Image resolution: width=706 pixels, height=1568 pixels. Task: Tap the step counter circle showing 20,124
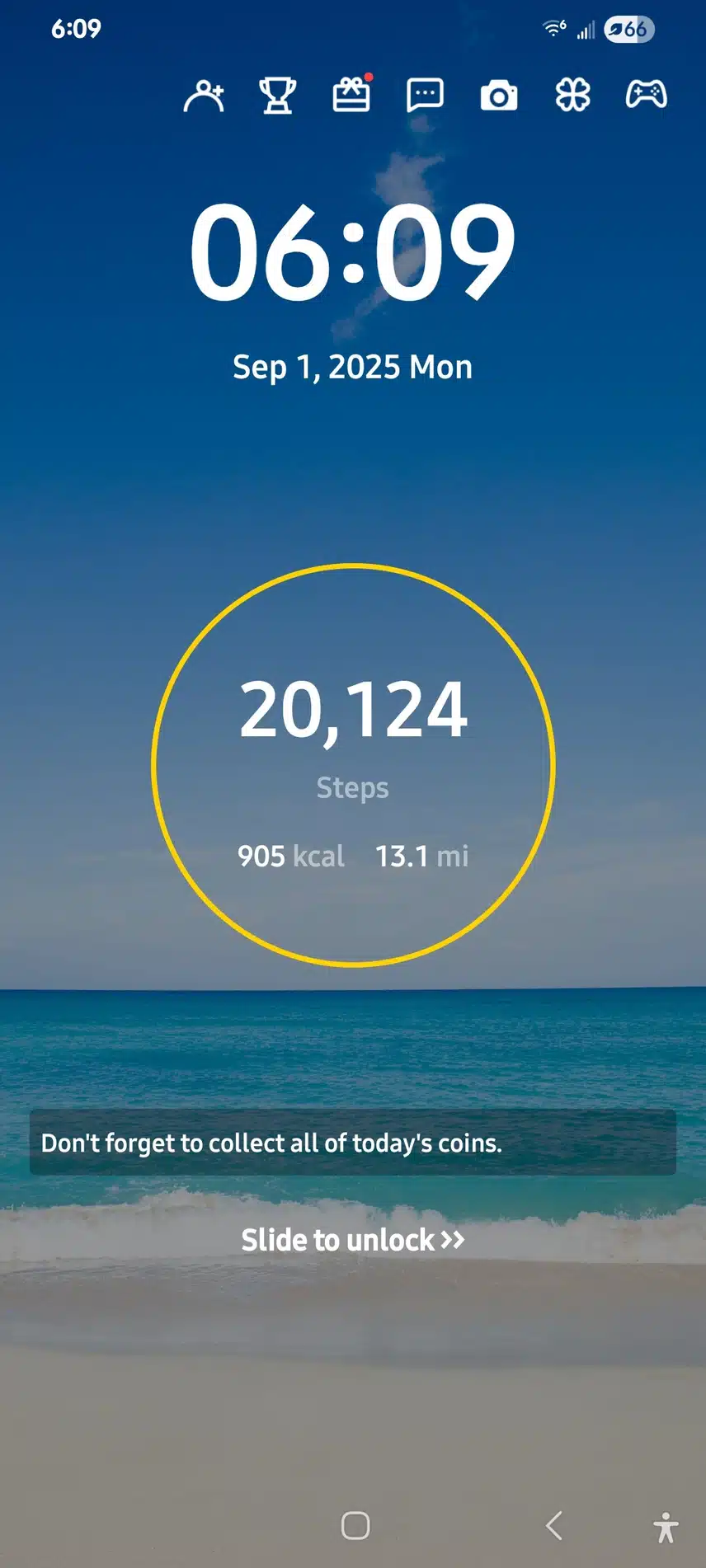click(353, 764)
